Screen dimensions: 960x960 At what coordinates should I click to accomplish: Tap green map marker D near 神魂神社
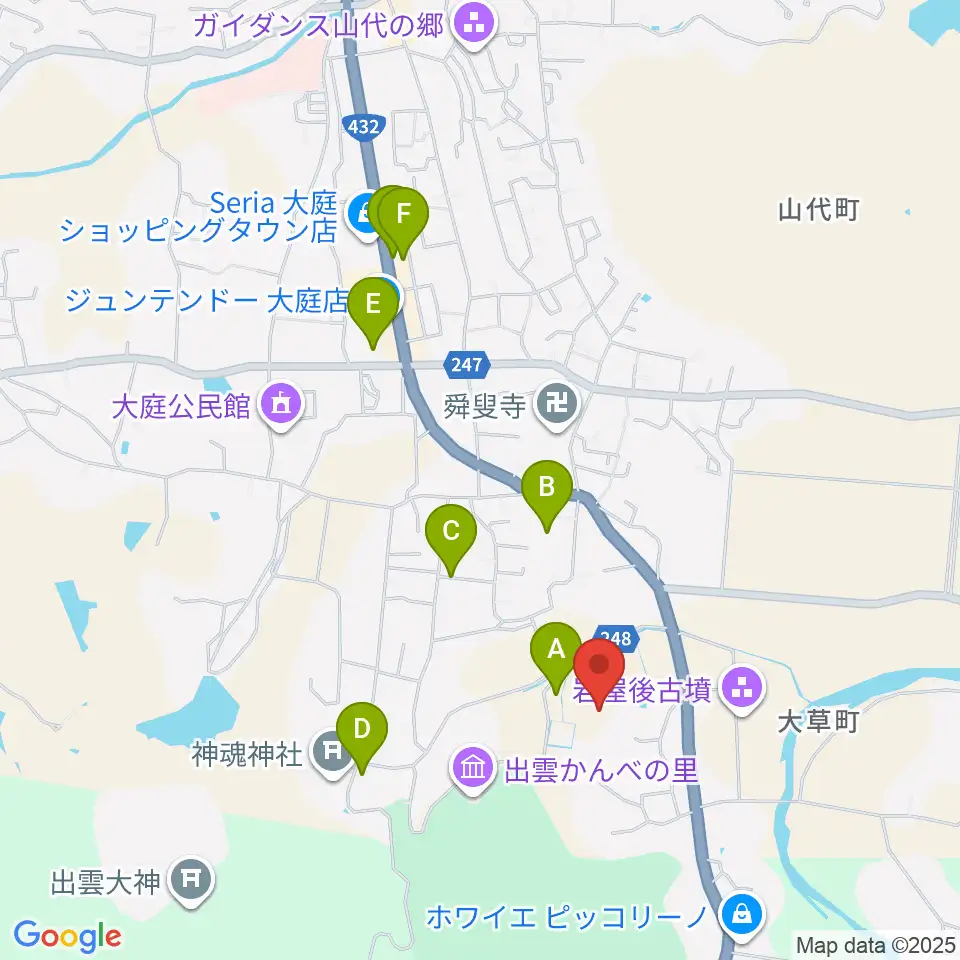(362, 731)
